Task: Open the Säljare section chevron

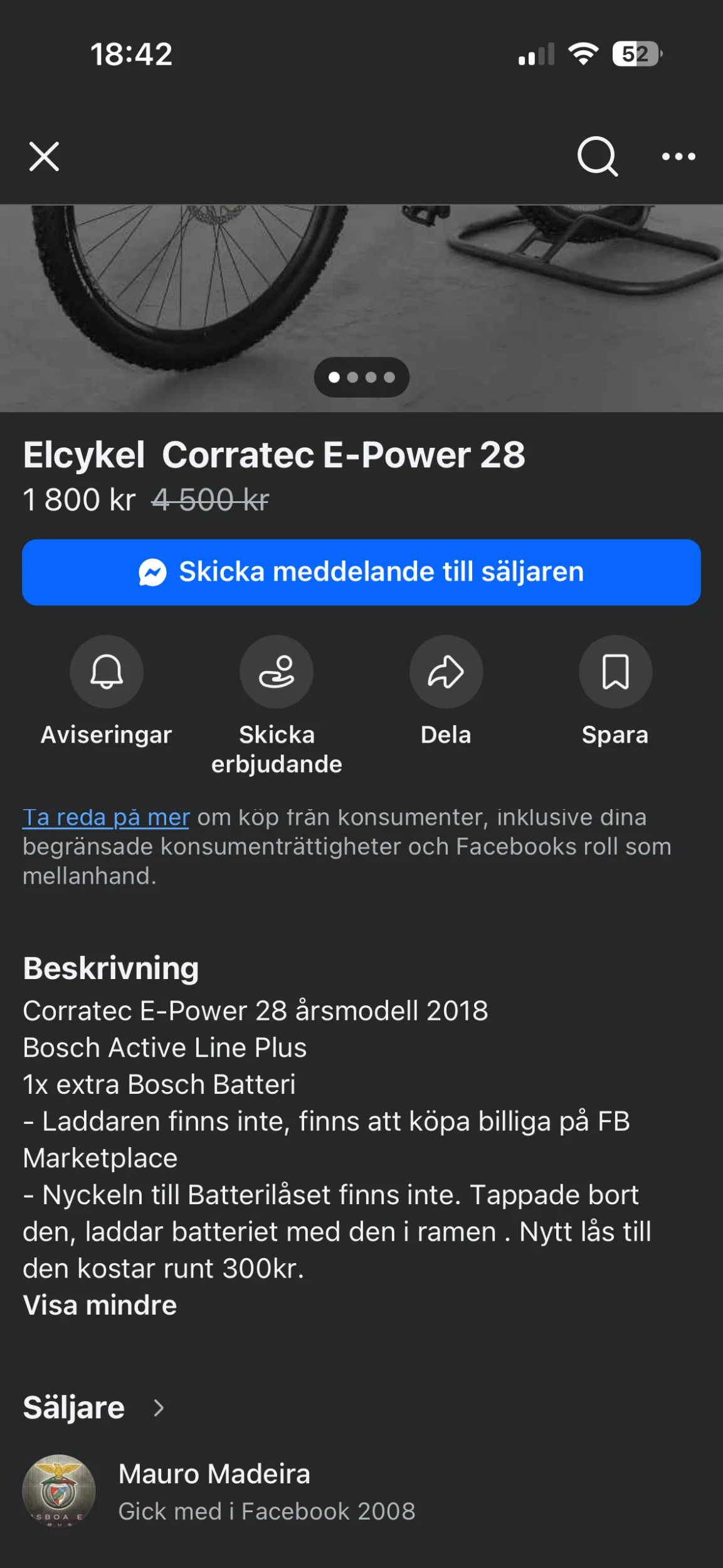Action: pyautogui.click(x=159, y=1408)
